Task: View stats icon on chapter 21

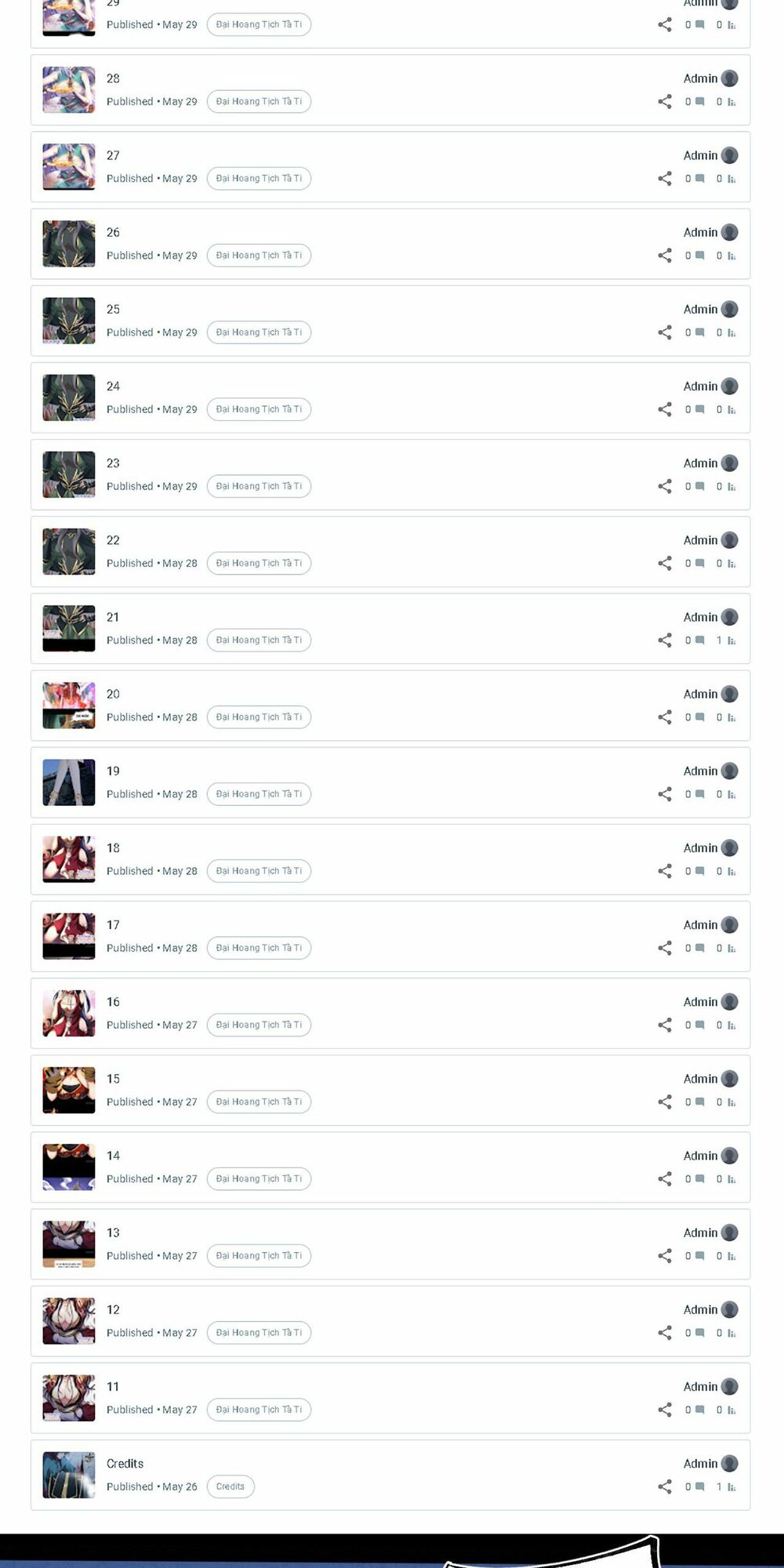Action: (x=731, y=641)
